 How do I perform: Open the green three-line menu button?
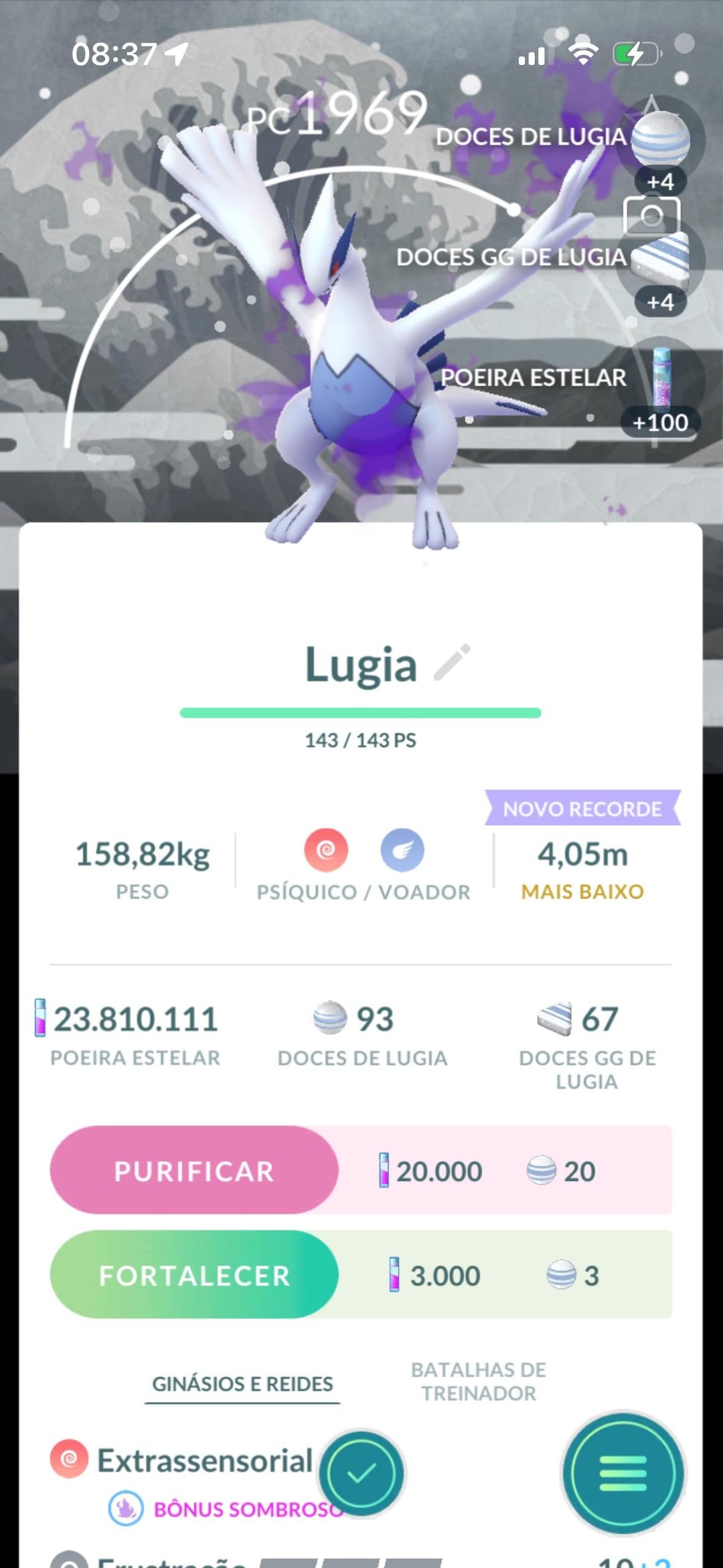coord(623,1472)
